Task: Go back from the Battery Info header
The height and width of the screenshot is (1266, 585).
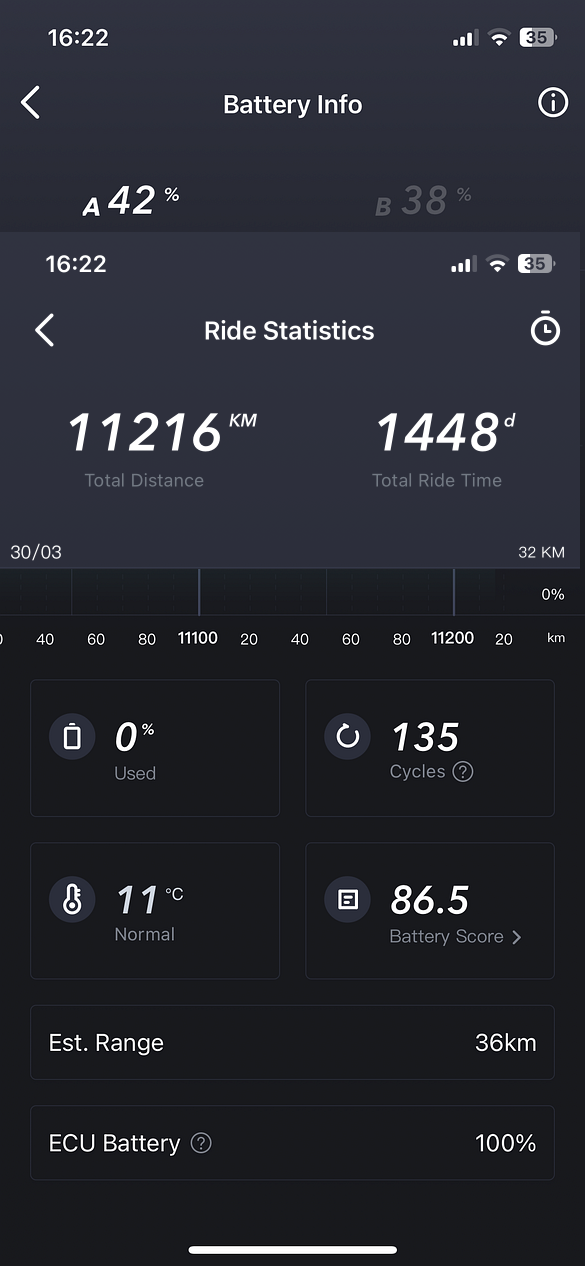Action: pyautogui.click(x=31, y=102)
